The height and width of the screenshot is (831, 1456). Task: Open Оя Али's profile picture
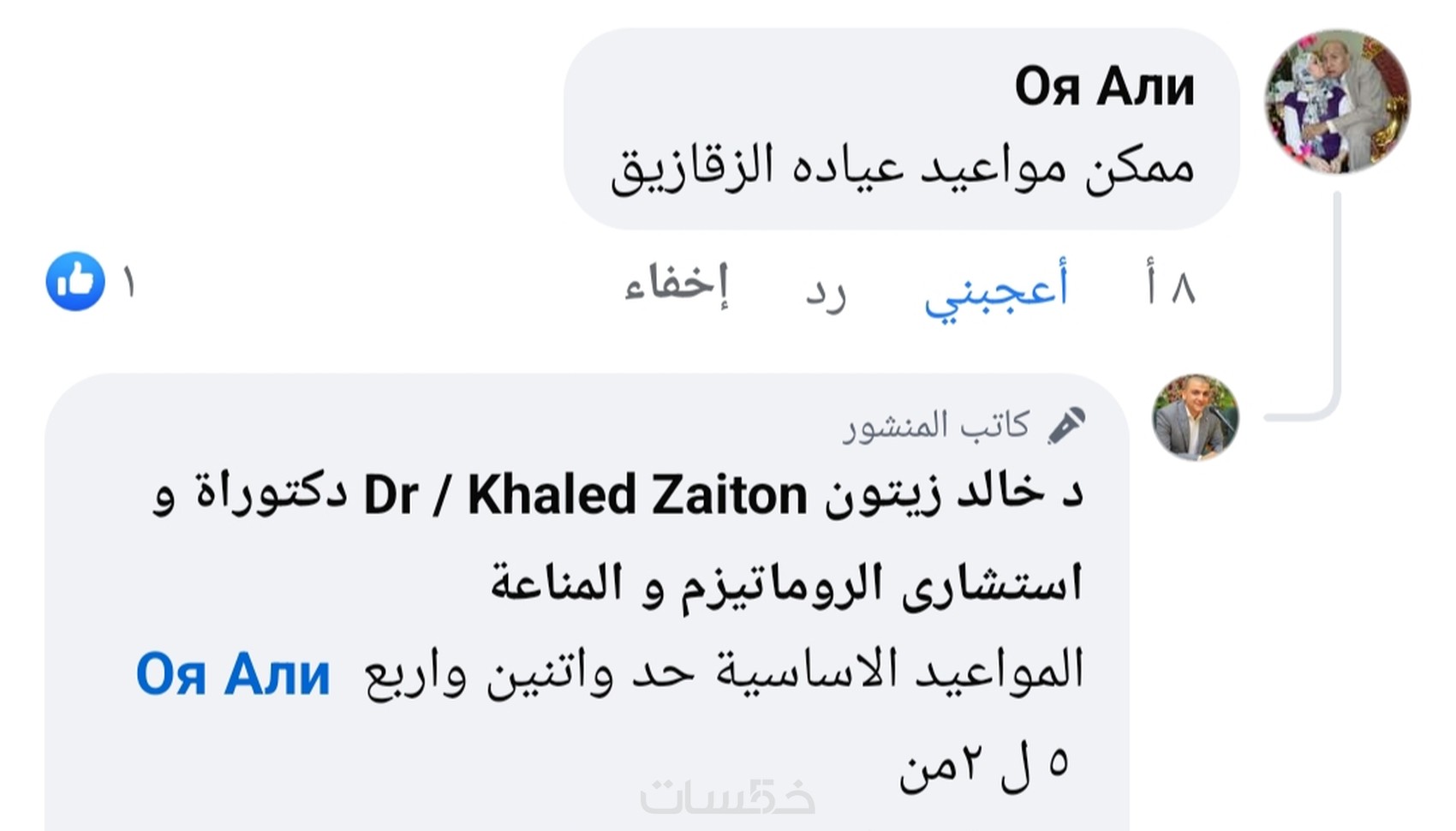tap(1338, 102)
